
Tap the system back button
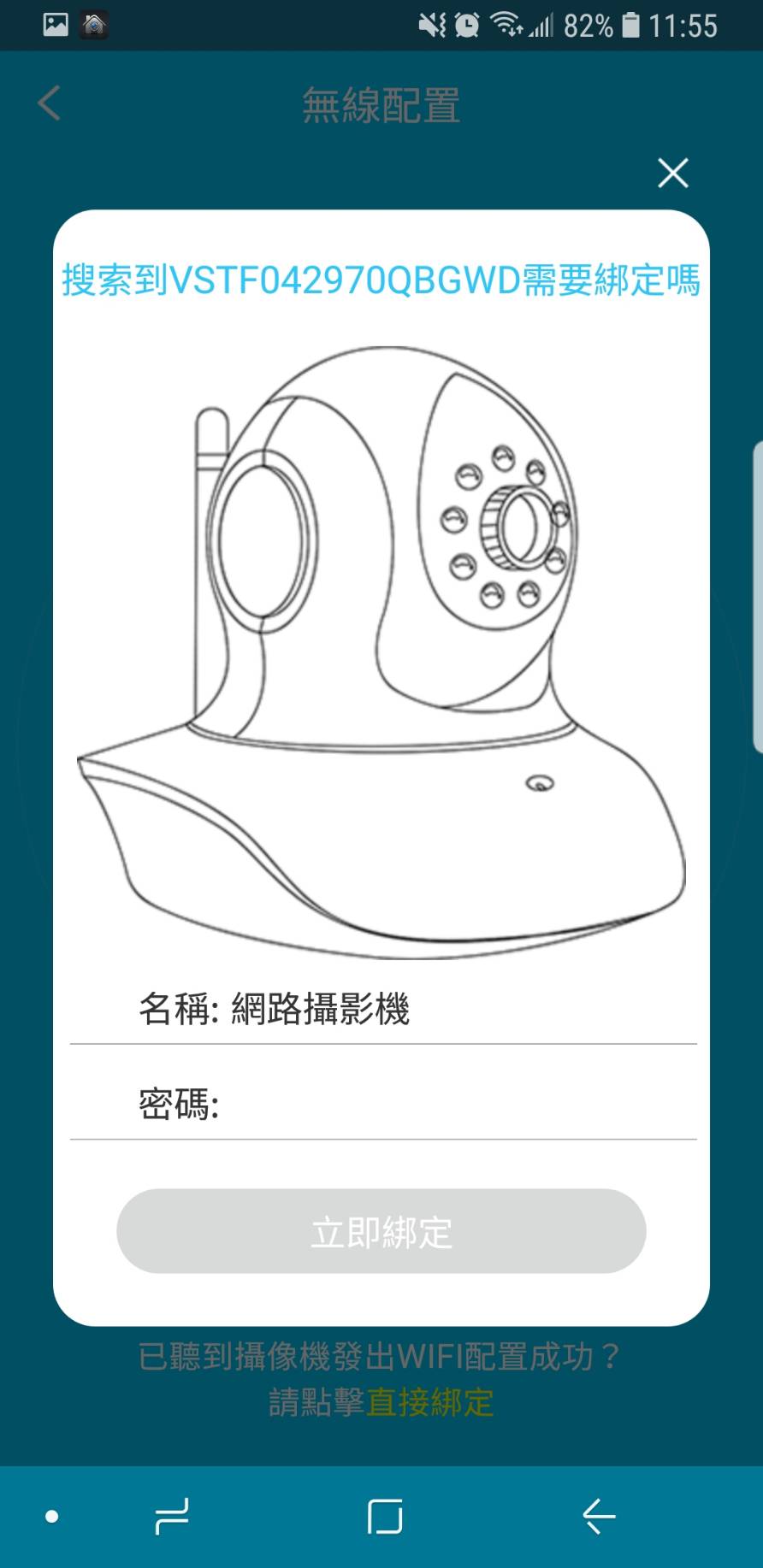599,1517
